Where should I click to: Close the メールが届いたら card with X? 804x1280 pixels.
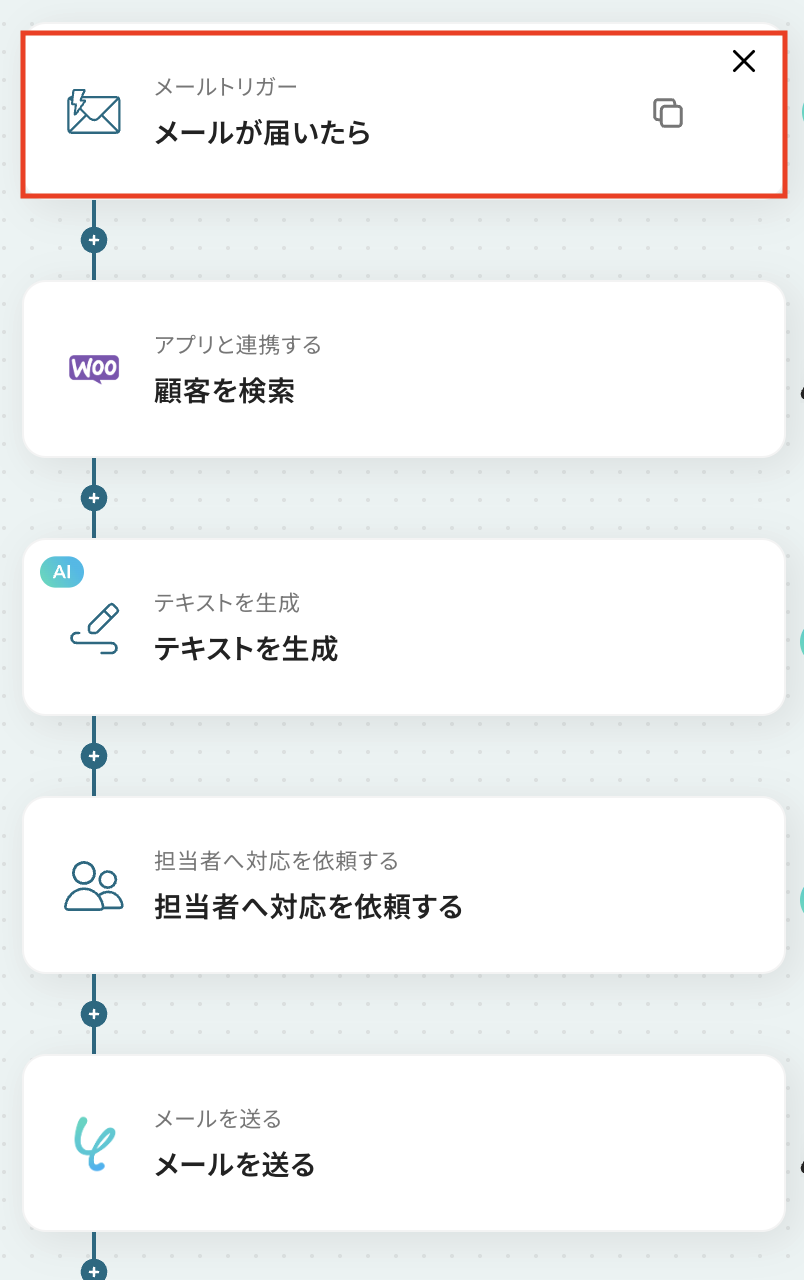point(743,62)
